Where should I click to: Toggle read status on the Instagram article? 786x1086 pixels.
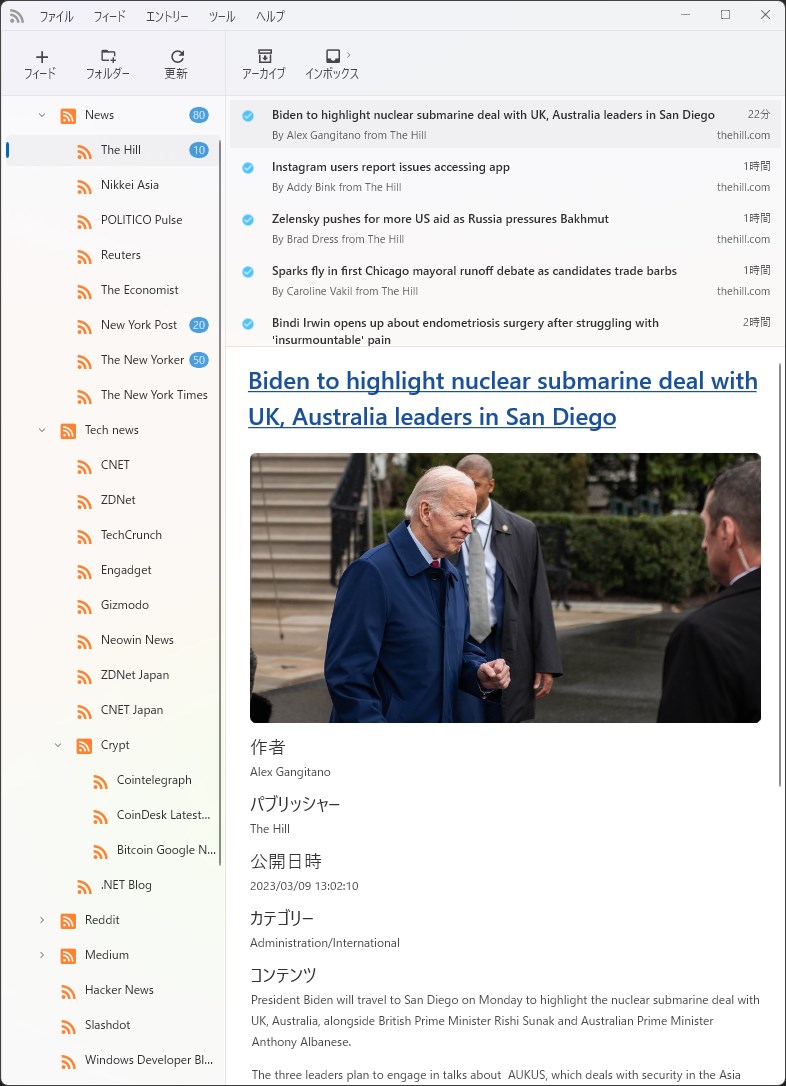click(247, 167)
